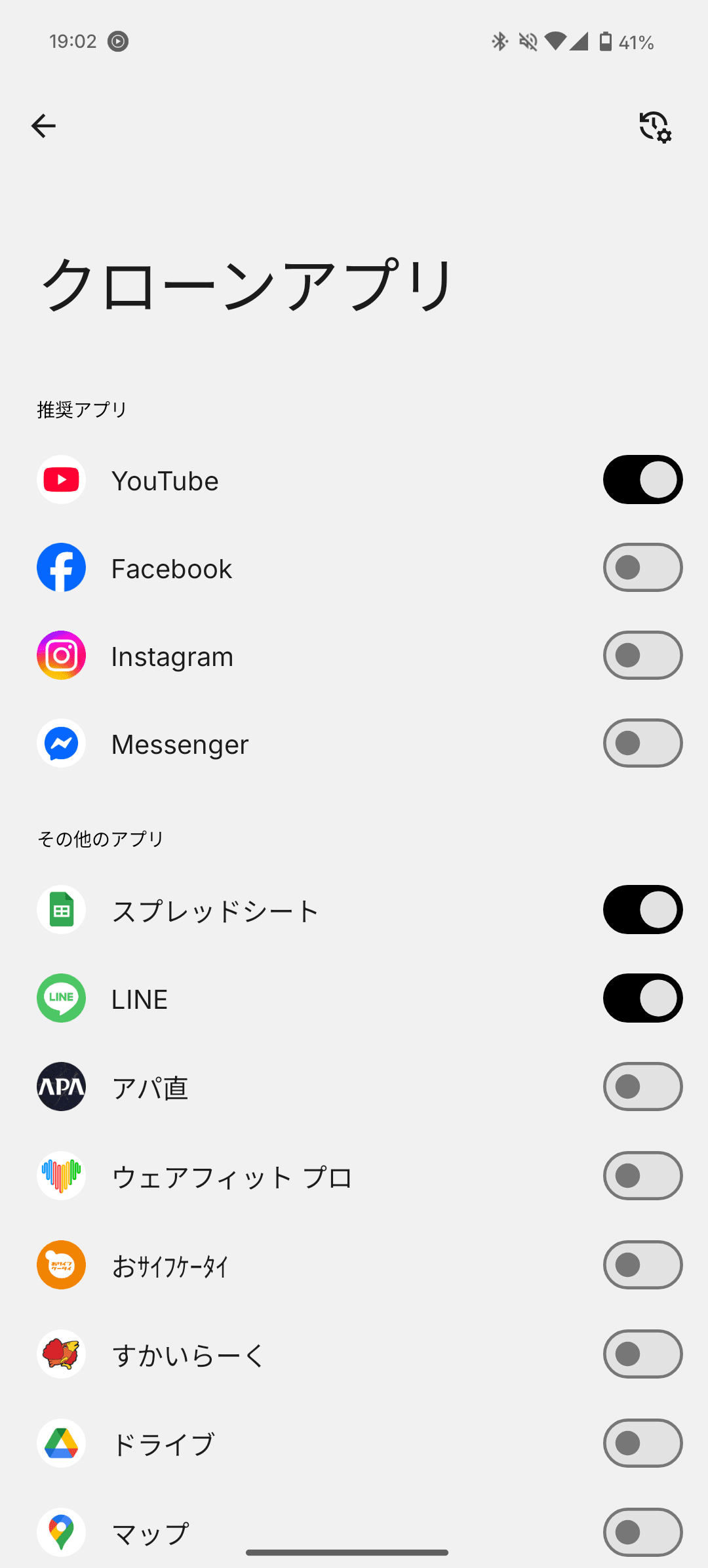Turn on the おサイフケータイ clone toggle
This screenshot has height=1568, width=708.
coord(642,1265)
